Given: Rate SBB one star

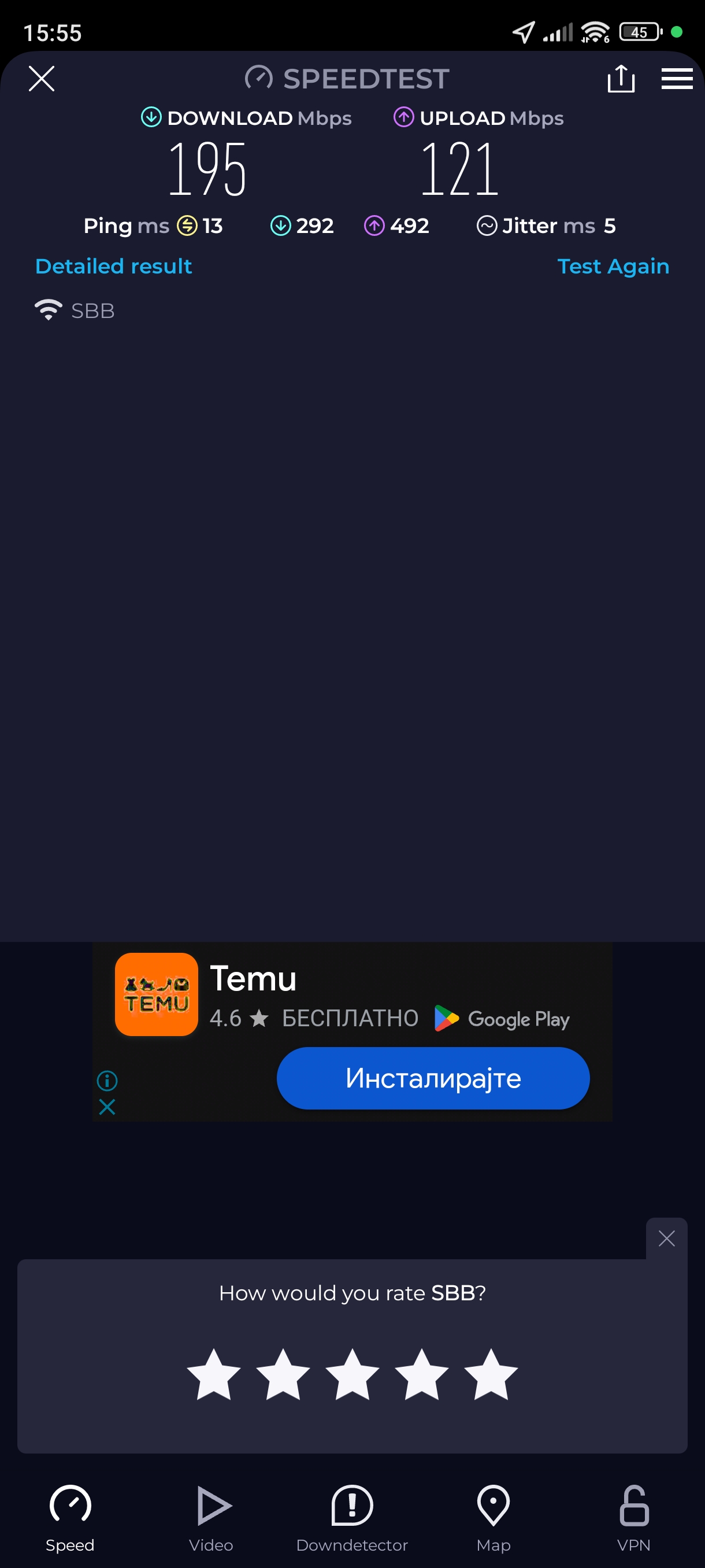Looking at the screenshot, I should coord(213,1375).
